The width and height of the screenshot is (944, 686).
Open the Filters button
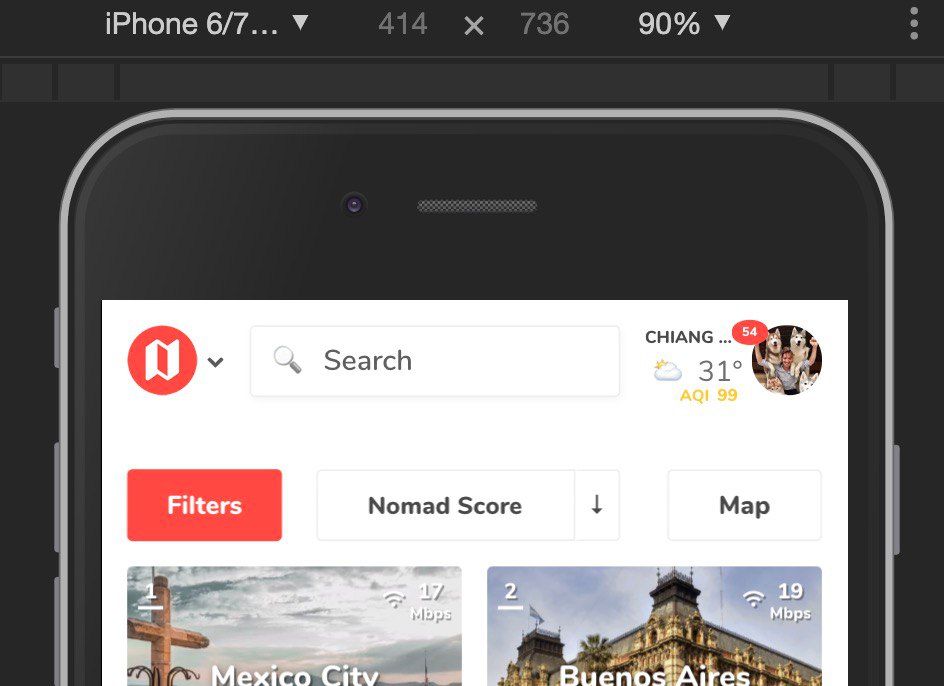coord(205,506)
